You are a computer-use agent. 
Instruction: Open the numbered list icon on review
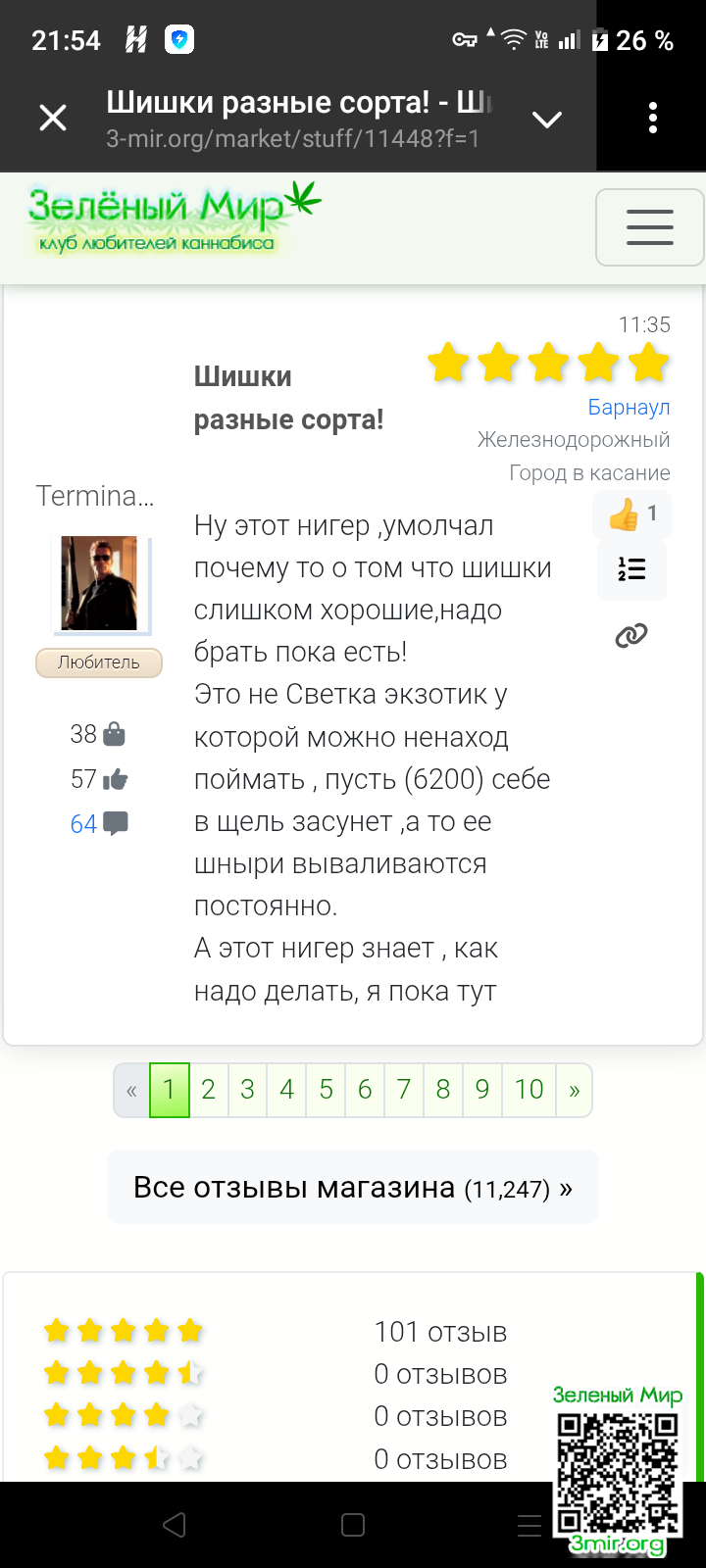coord(631,569)
